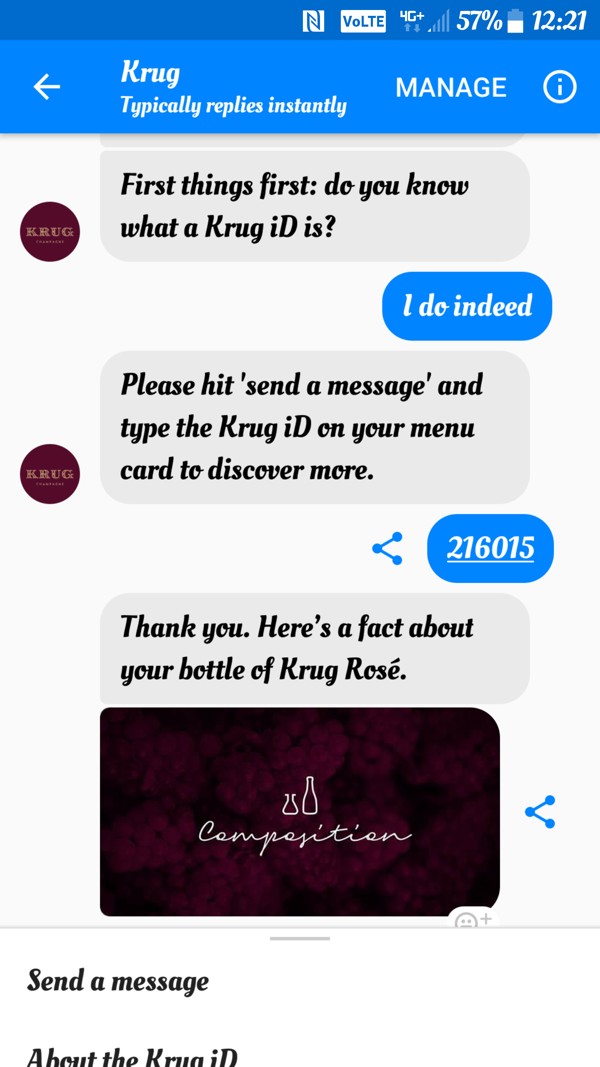Go back using the arrow icon
Image resolution: width=600 pixels, height=1067 pixels.
click(47, 86)
